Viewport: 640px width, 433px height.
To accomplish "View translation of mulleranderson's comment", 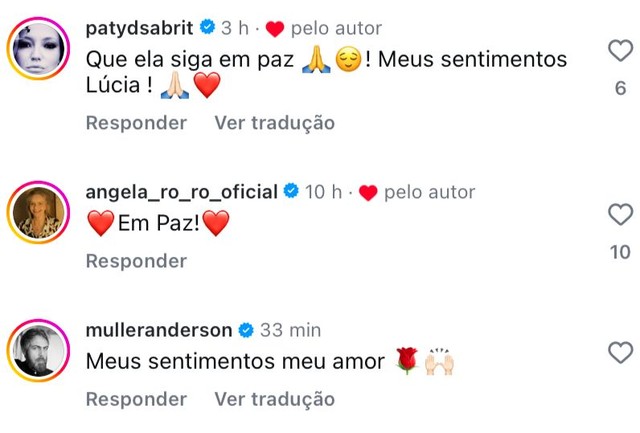I will (x=274, y=399).
